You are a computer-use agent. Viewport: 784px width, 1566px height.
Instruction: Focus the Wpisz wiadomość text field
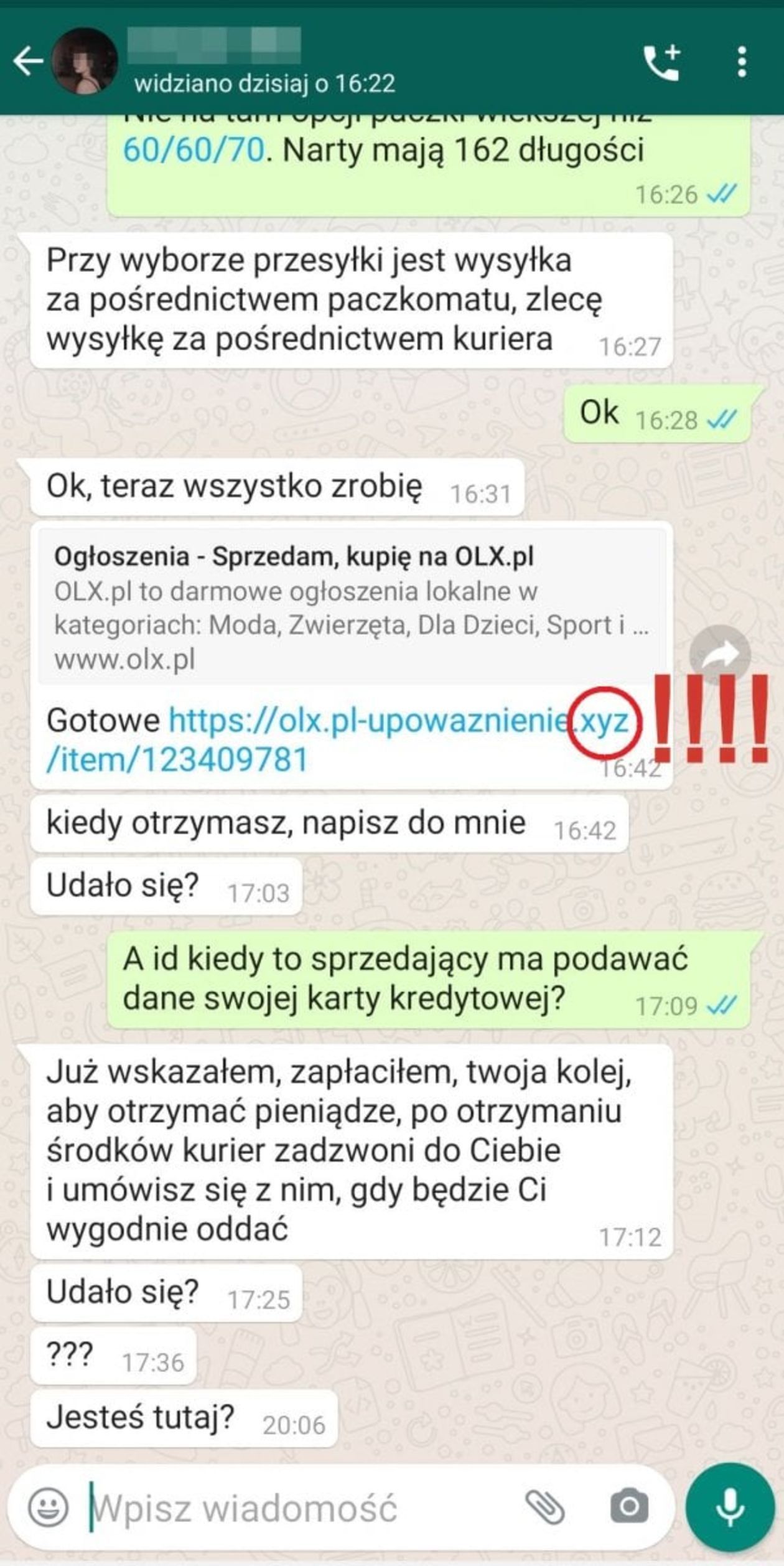point(299,1508)
